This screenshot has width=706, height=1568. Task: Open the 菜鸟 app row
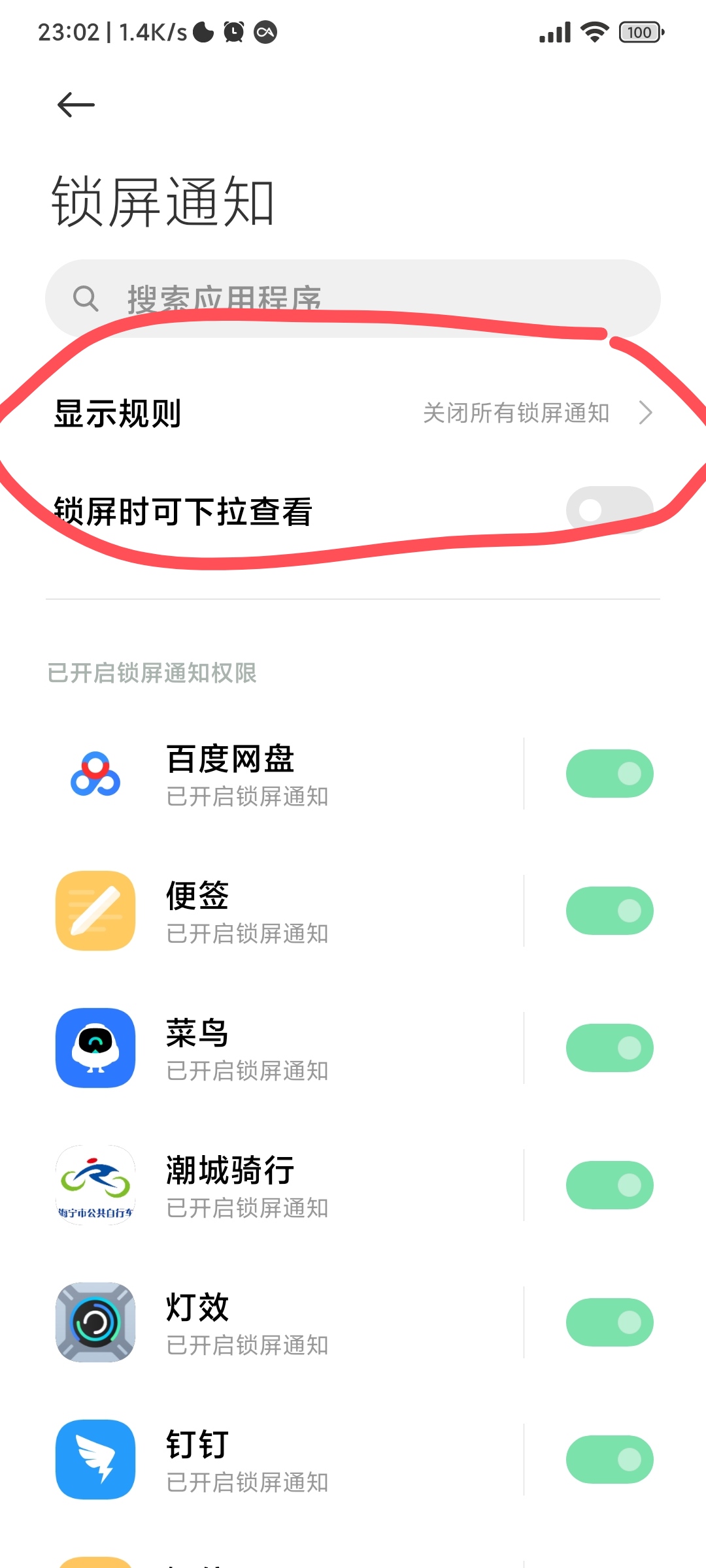[261, 1048]
